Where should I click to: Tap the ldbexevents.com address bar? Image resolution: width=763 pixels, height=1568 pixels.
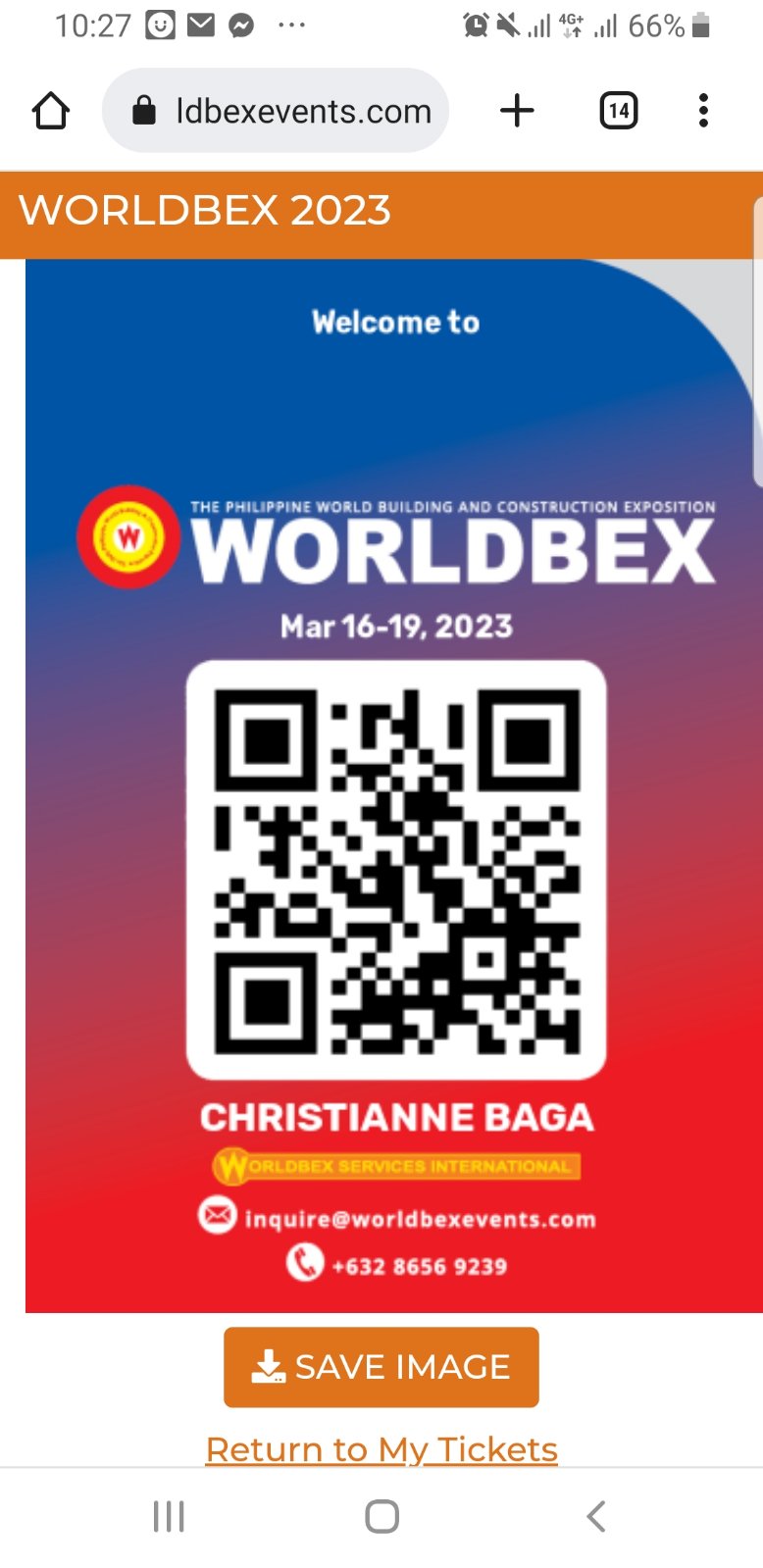coord(276,111)
